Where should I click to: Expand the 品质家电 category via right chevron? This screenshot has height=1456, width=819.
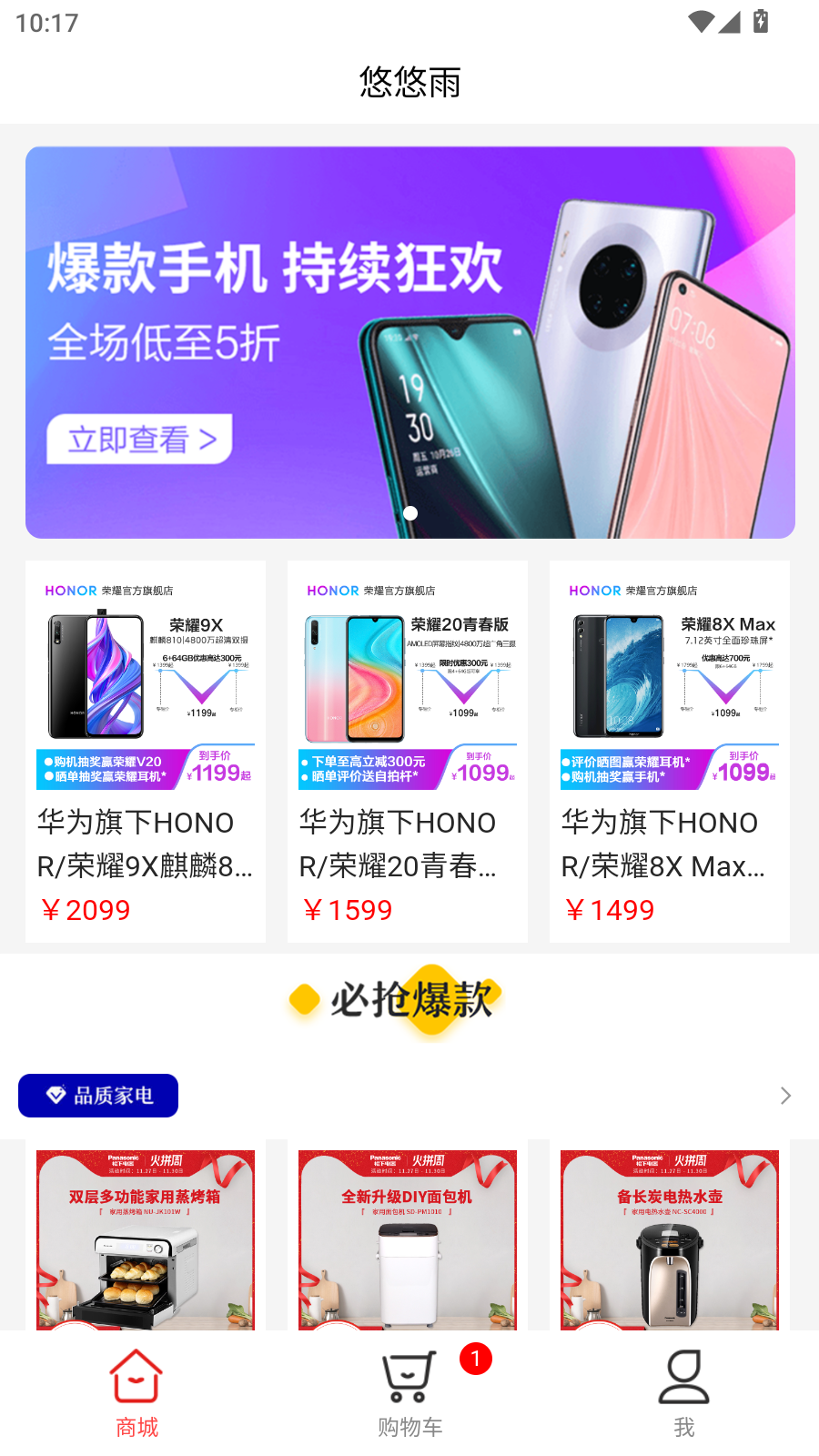click(x=784, y=1095)
